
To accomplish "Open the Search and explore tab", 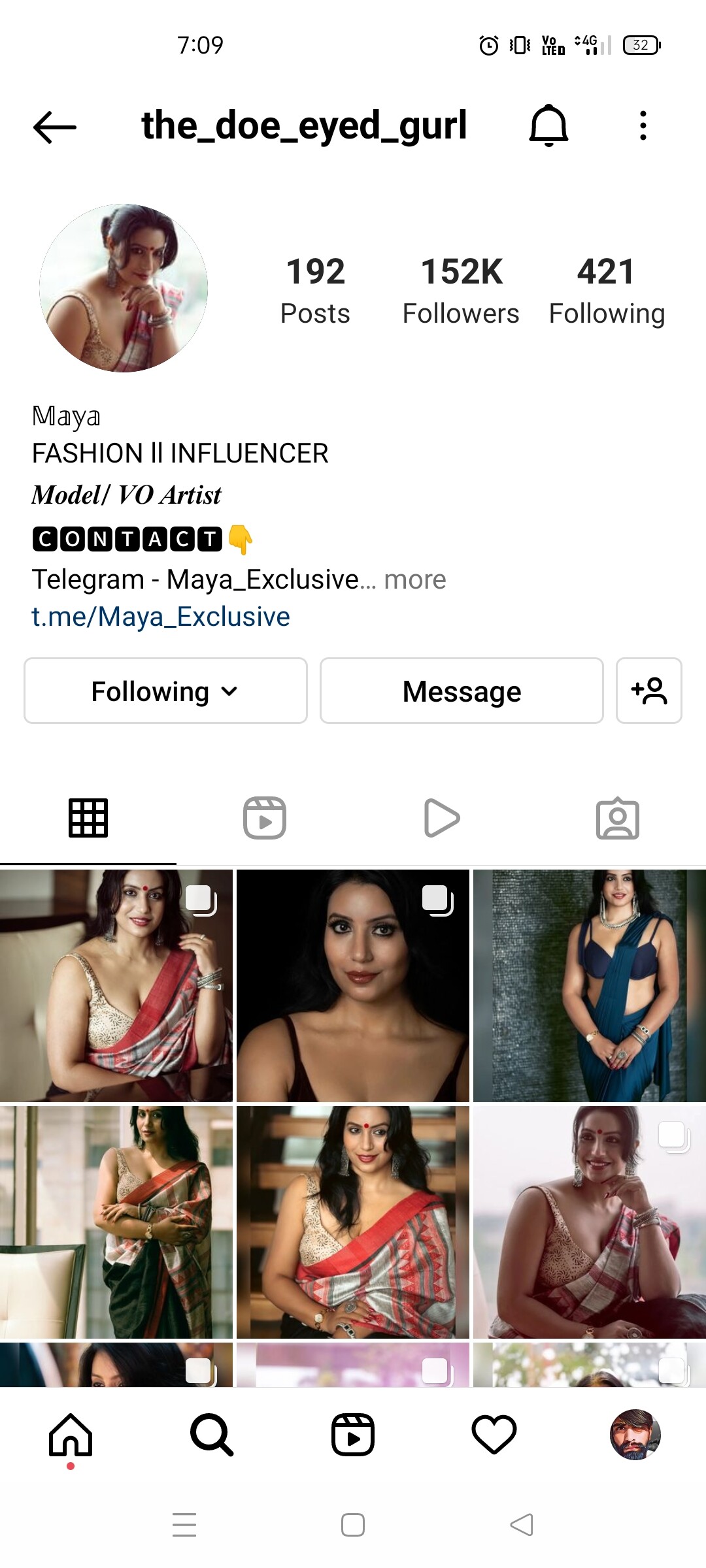I will pyautogui.click(x=212, y=1435).
